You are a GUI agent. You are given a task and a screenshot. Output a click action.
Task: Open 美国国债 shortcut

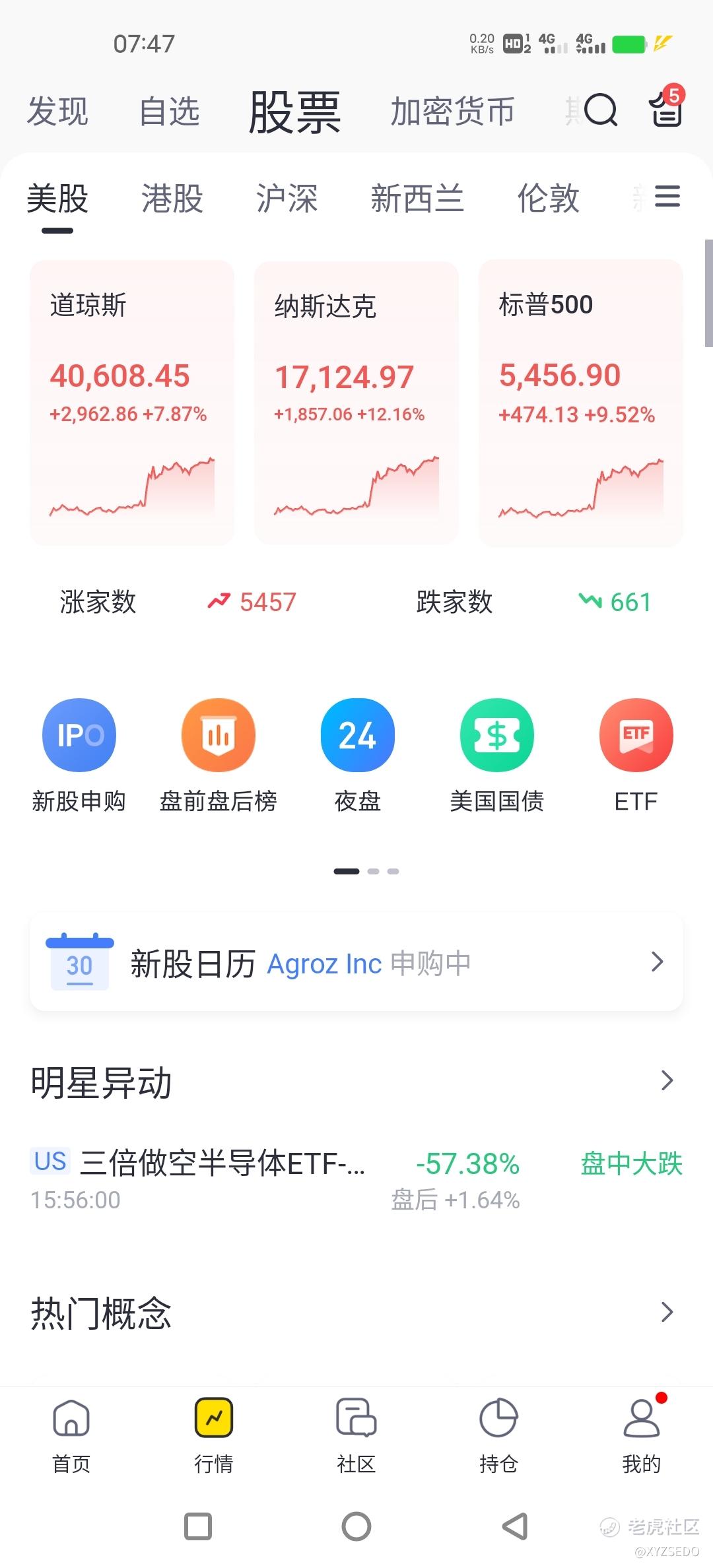tap(497, 756)
